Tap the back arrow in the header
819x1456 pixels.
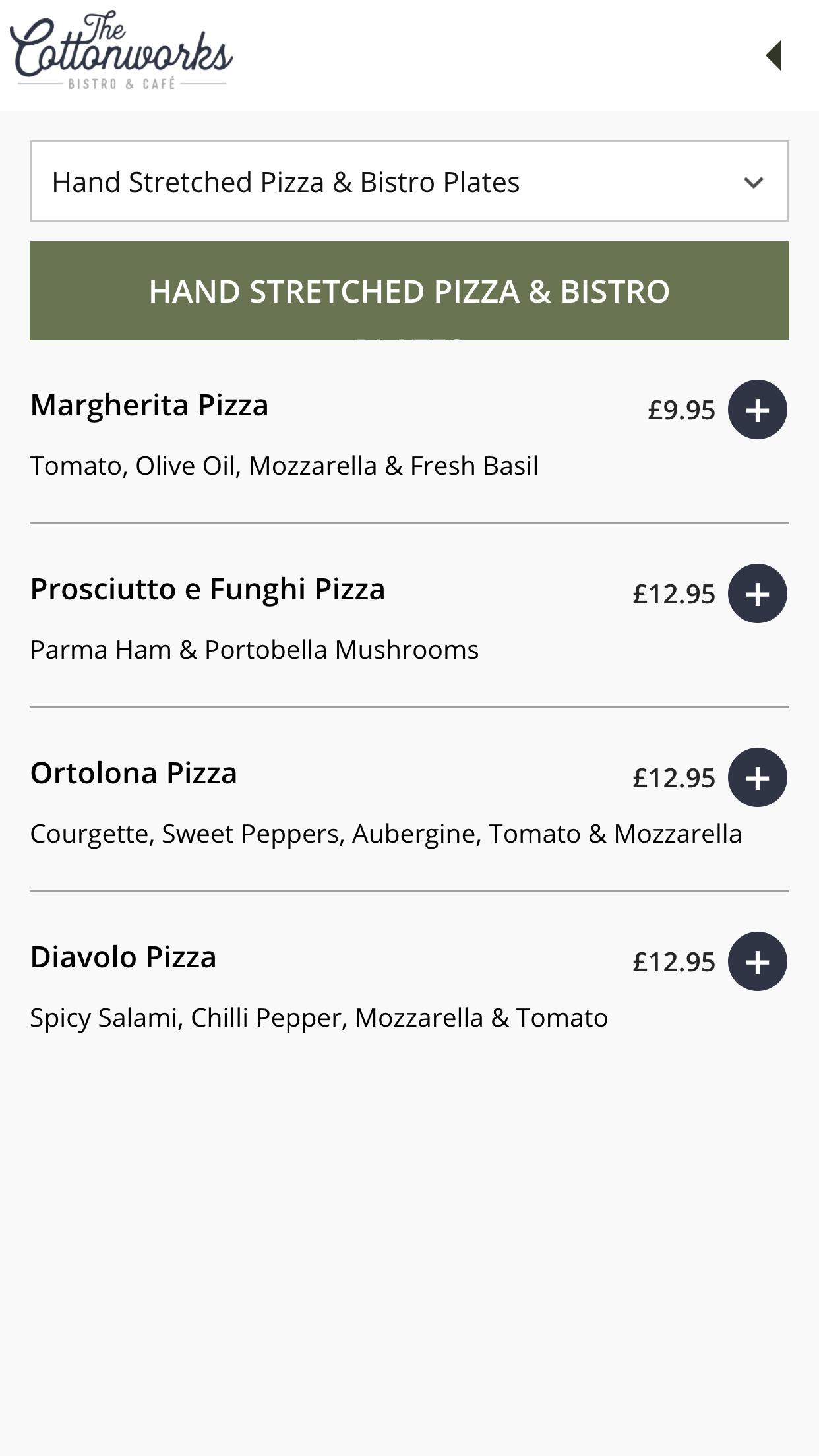(774, 55)
